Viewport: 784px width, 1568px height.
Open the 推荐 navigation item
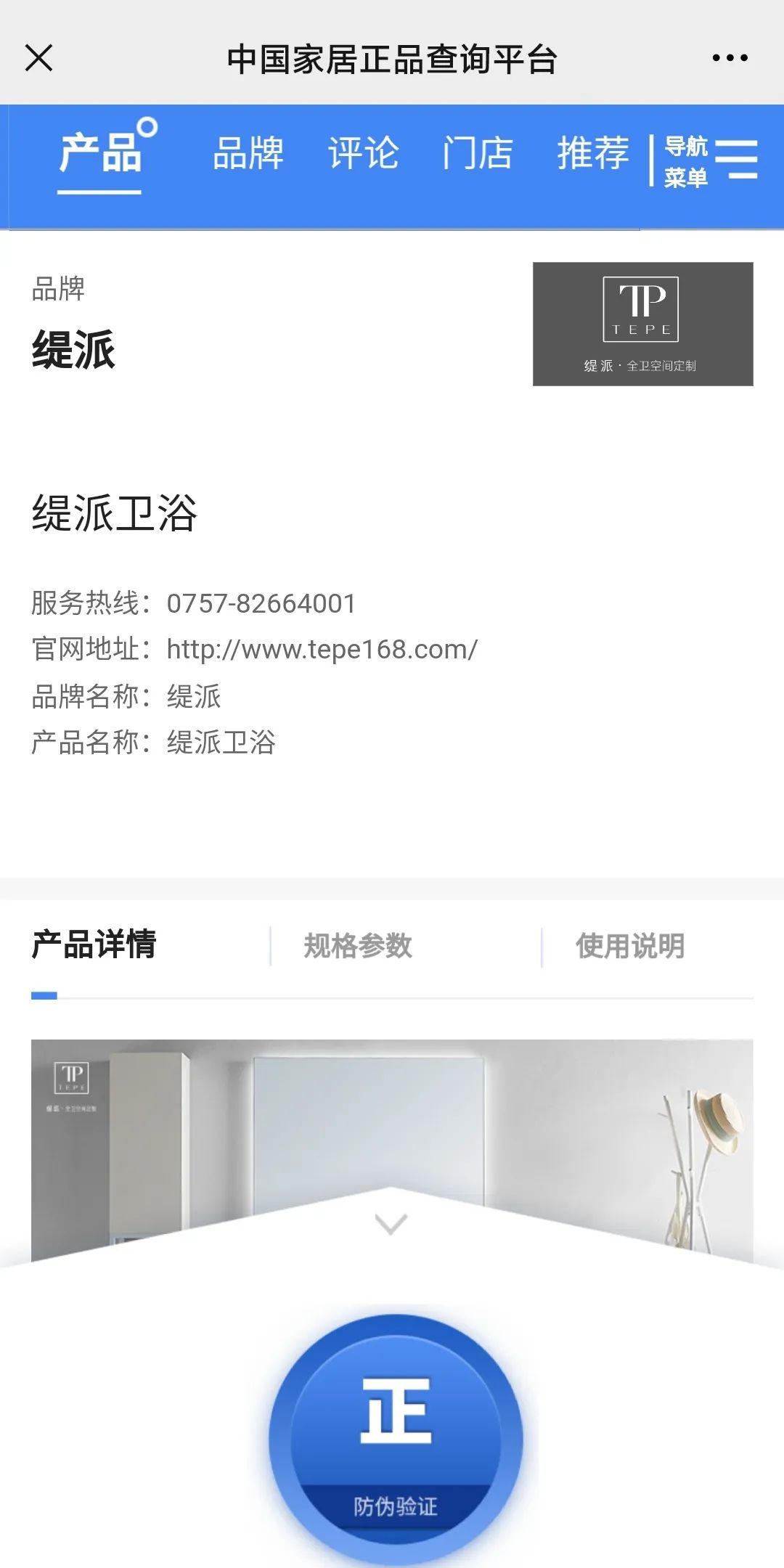tap(592, 155)
